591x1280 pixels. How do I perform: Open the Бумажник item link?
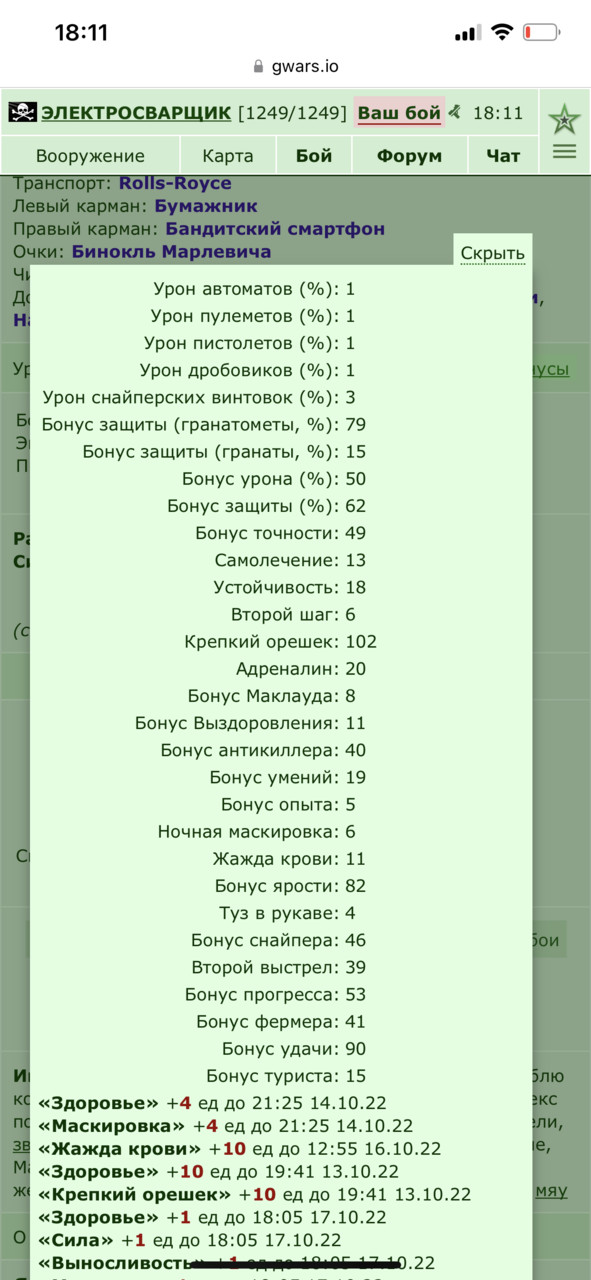(206, 206)
